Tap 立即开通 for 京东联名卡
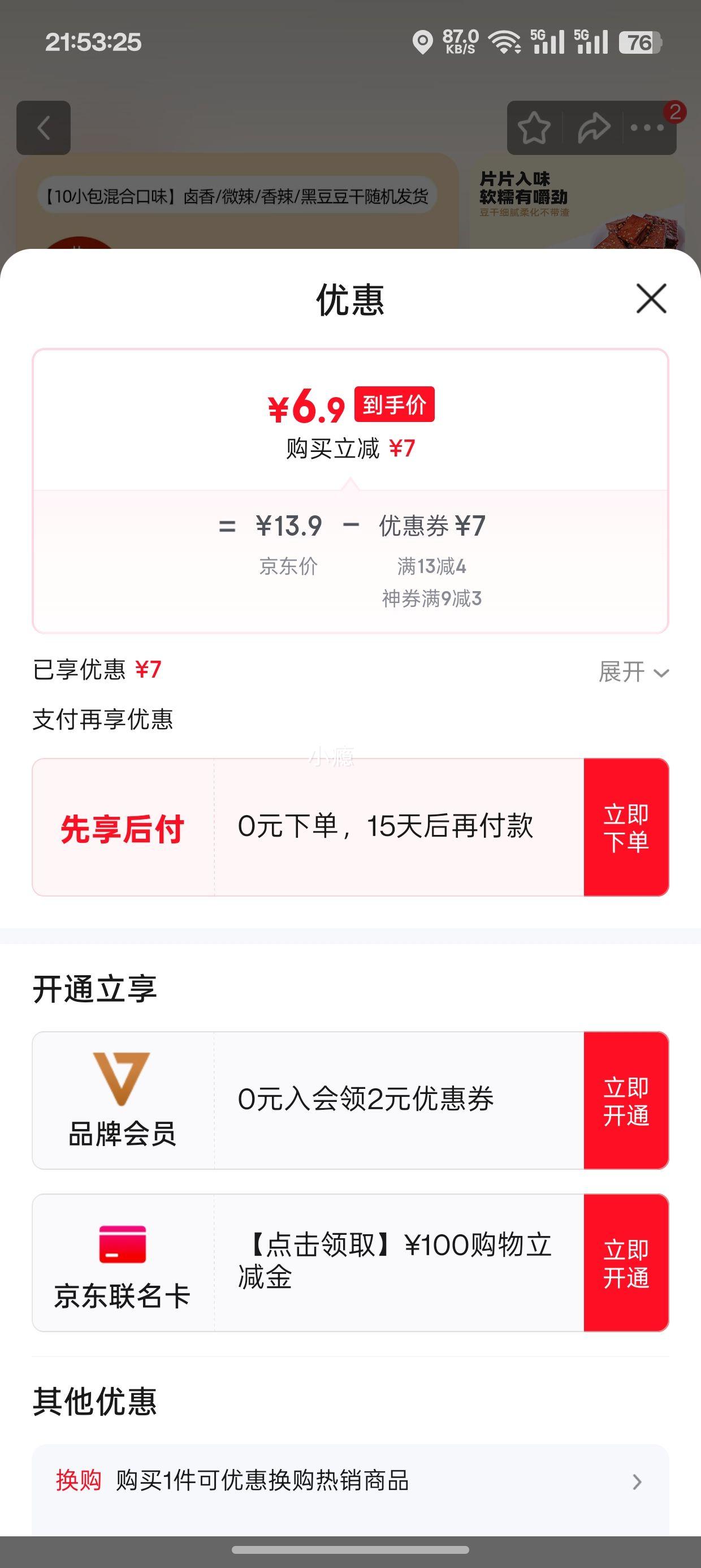The image size is (701, 1568). point(626,1263)
